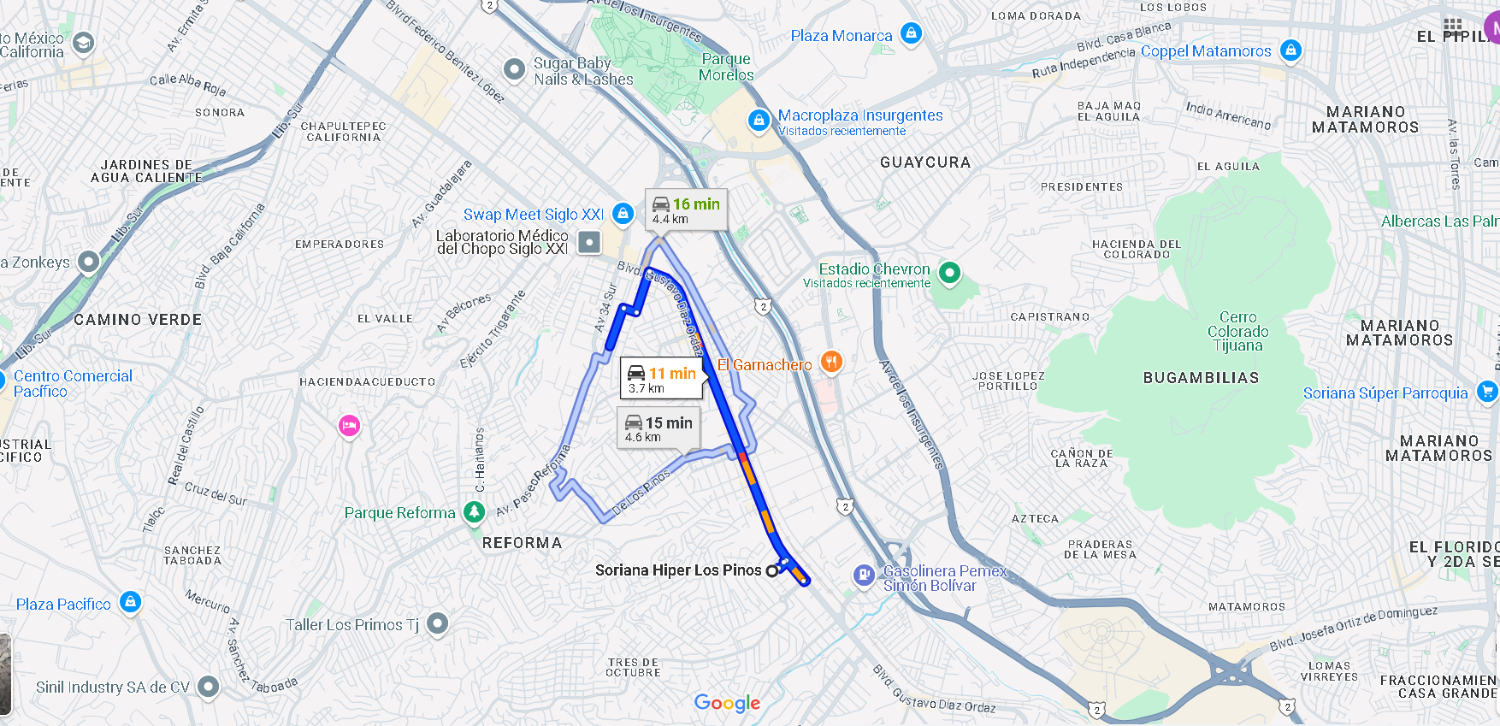Open Laboratorio Médico del Chopo marker
Image resolution: width=1500 pixels, height=726 pixels.
pyautogui.click(x=590, y=242)
